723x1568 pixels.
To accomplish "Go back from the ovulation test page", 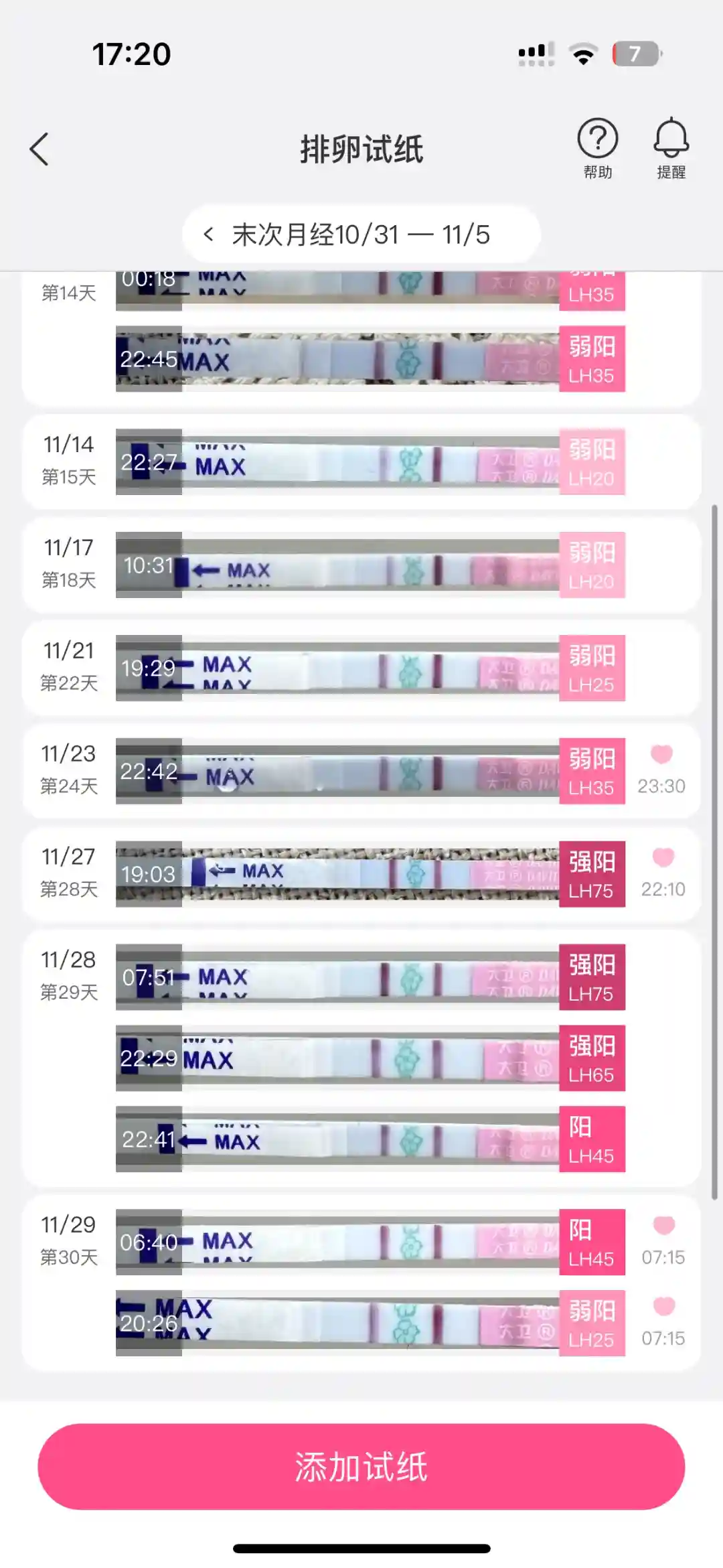I will tap(39, 149).
